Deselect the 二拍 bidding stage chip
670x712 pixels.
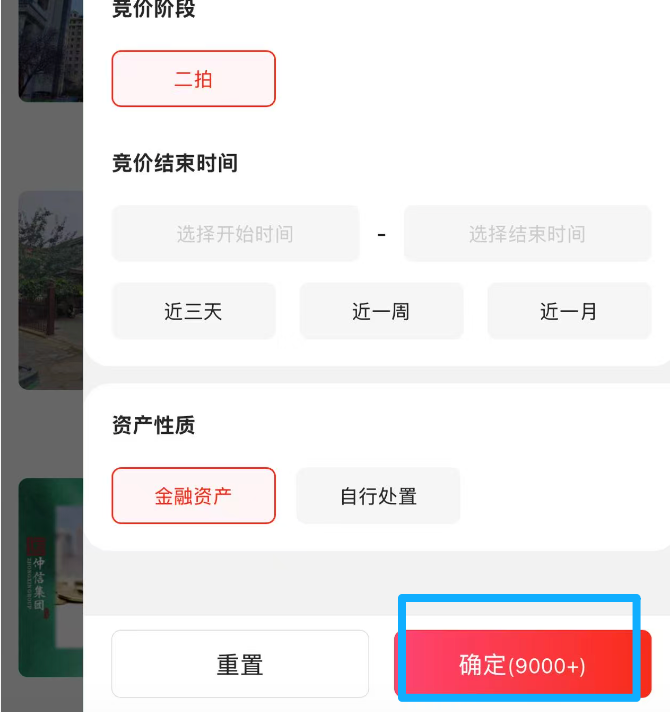193,79
